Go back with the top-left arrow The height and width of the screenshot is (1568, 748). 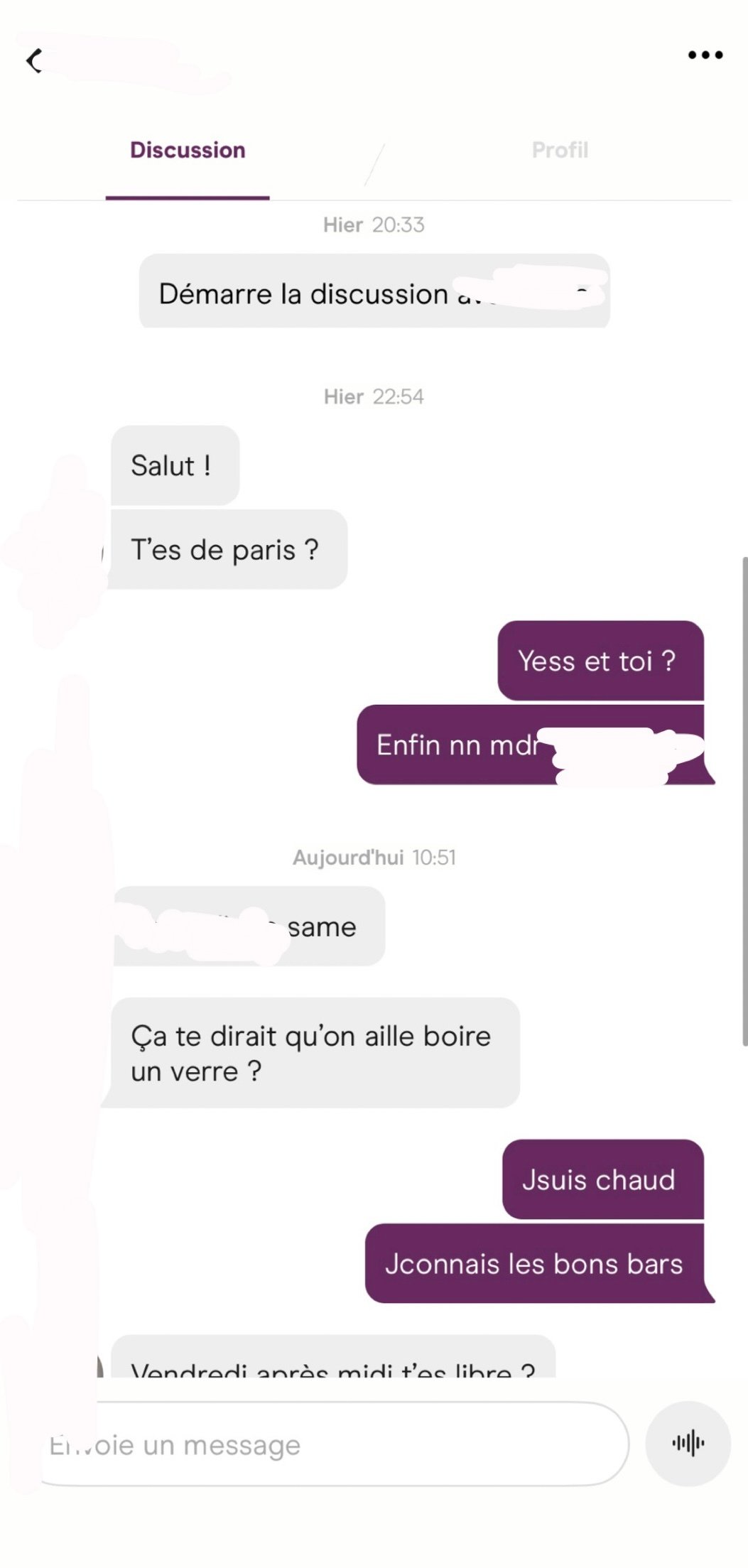click(x=34, y=60)
